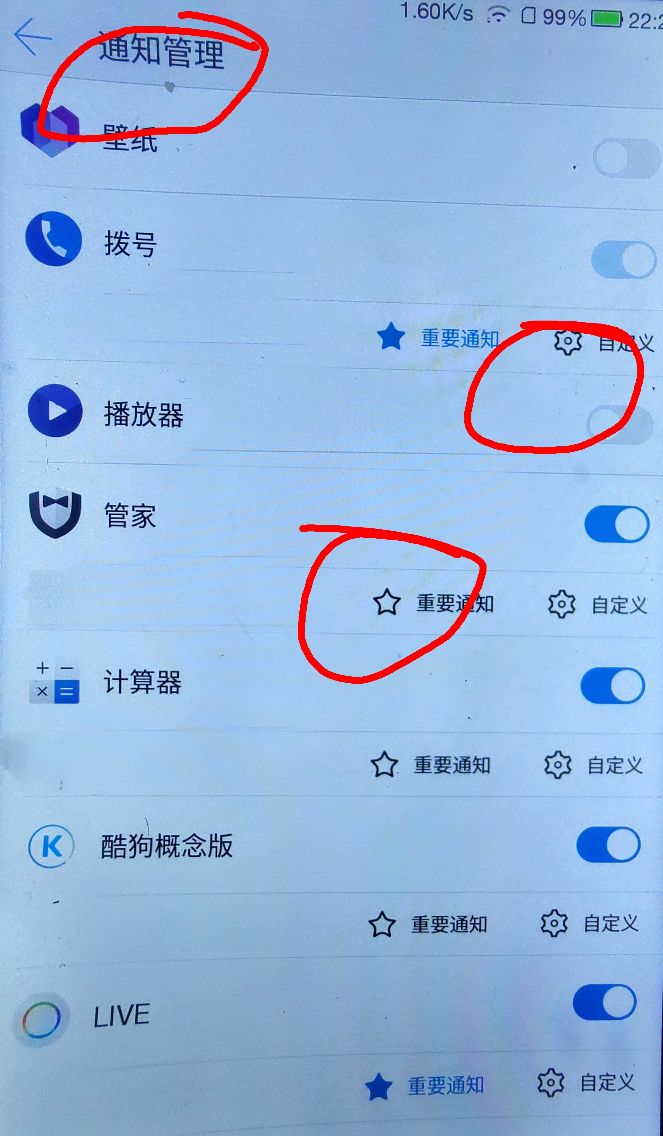Mark 管家 as 重要通知
The width and height of the screenshot is (663, 1136).
pos(433,603)
